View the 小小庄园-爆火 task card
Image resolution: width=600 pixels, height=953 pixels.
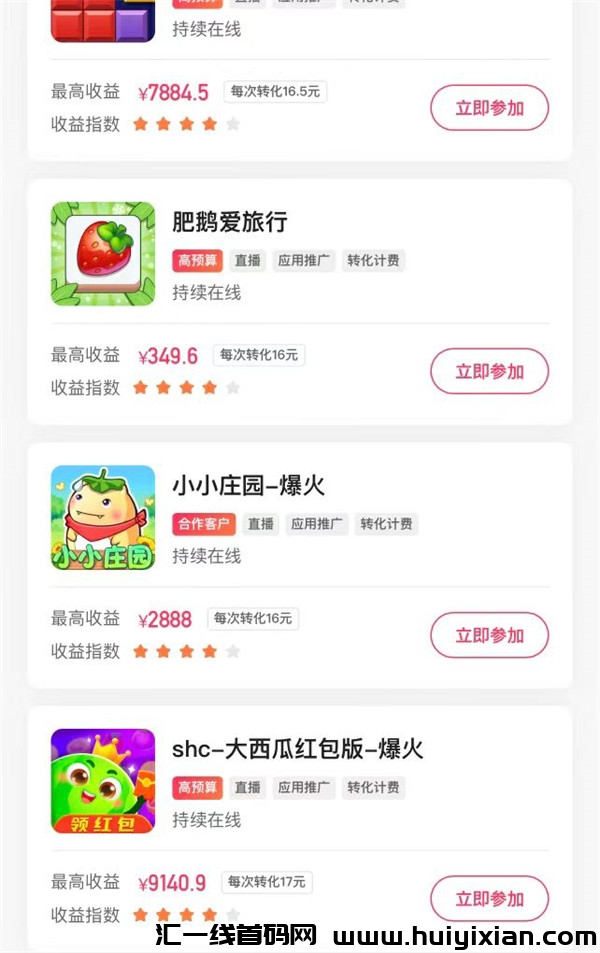coord(248,486)
